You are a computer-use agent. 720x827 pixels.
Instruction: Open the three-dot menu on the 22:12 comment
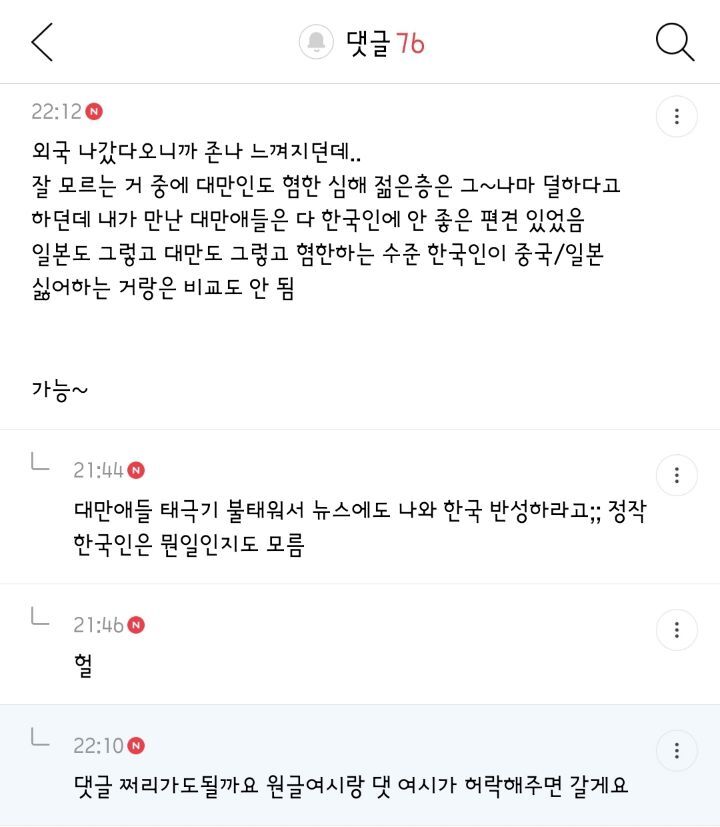(677, 117)
